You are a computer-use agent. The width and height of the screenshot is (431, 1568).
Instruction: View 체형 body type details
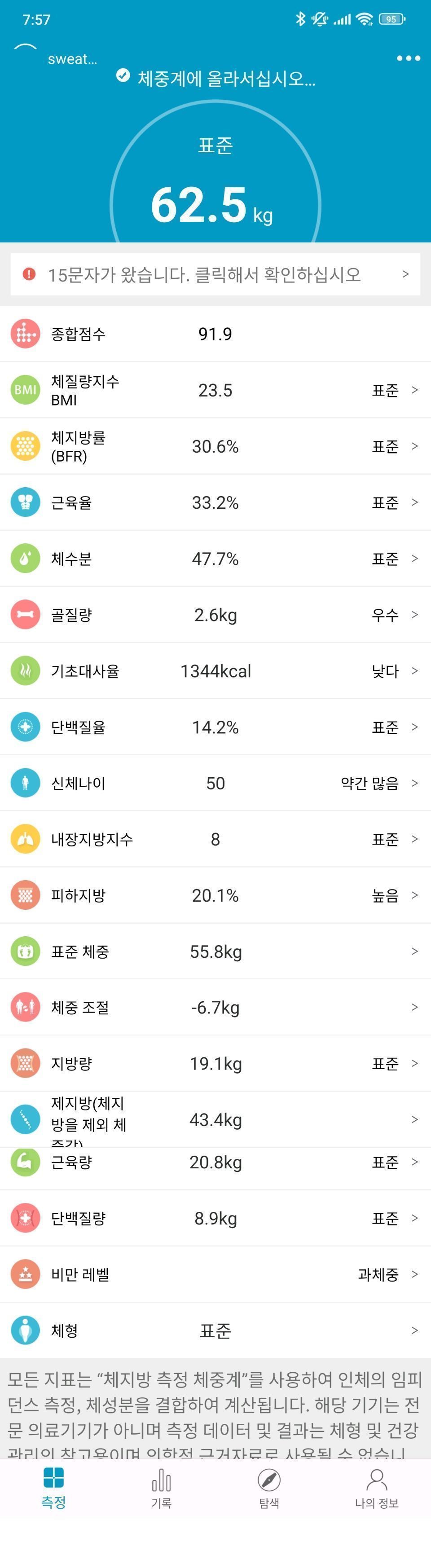(215, 1330)
